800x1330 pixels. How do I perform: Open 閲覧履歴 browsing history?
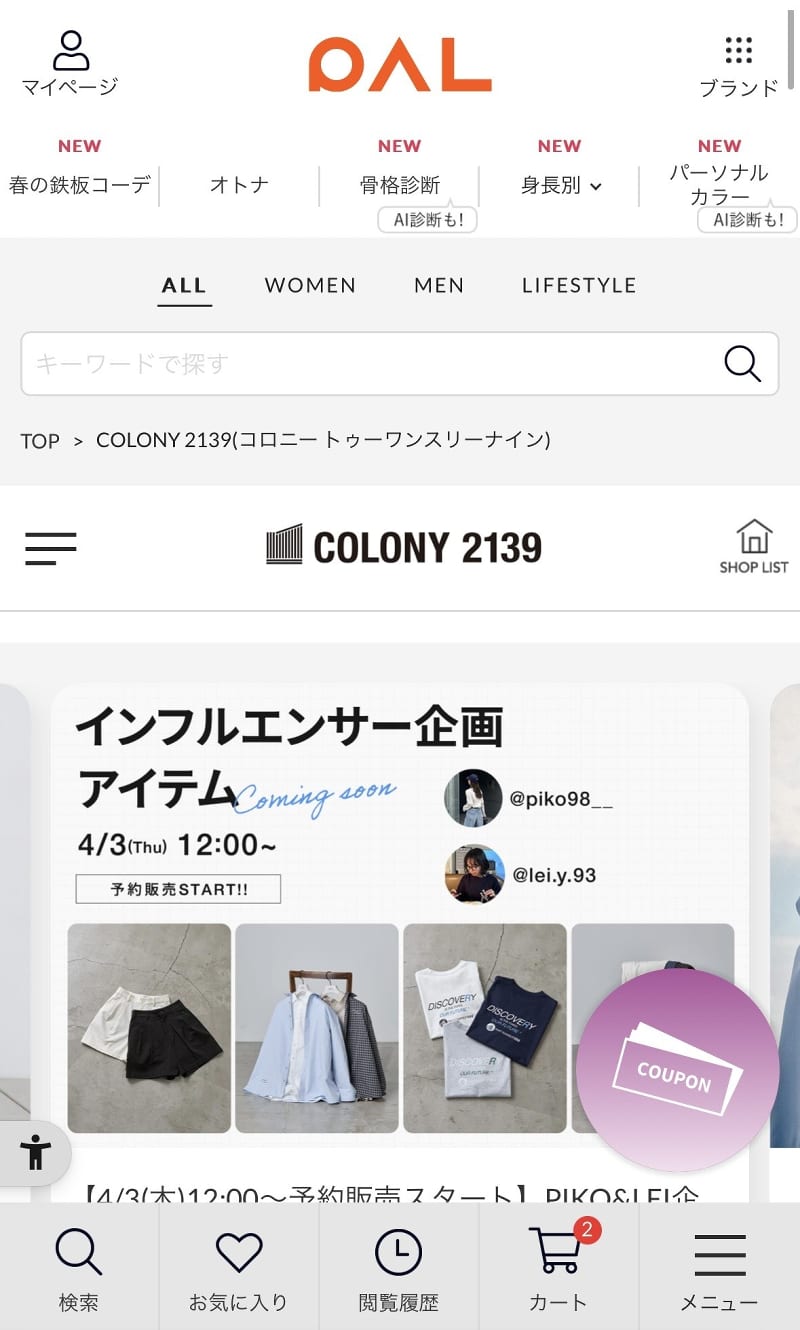(x=399, y=1270)
